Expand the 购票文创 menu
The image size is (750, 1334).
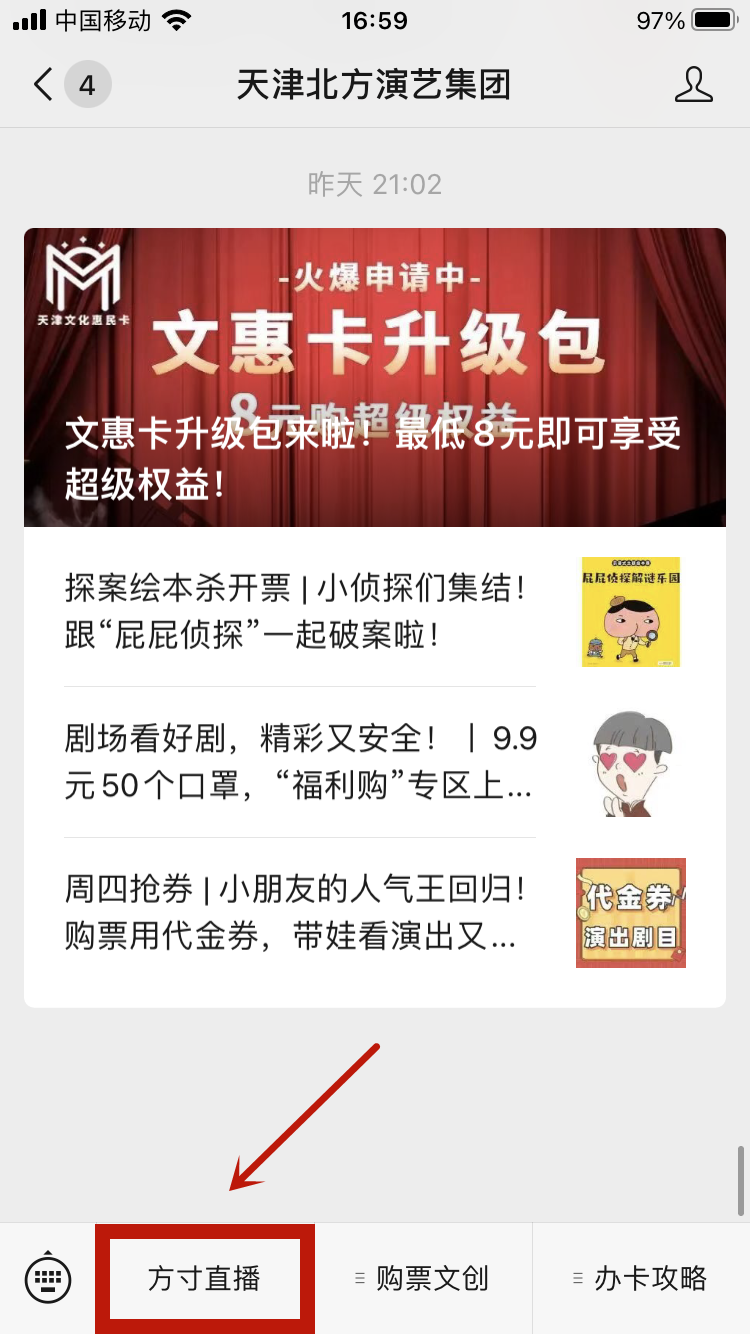(423, 1278)
